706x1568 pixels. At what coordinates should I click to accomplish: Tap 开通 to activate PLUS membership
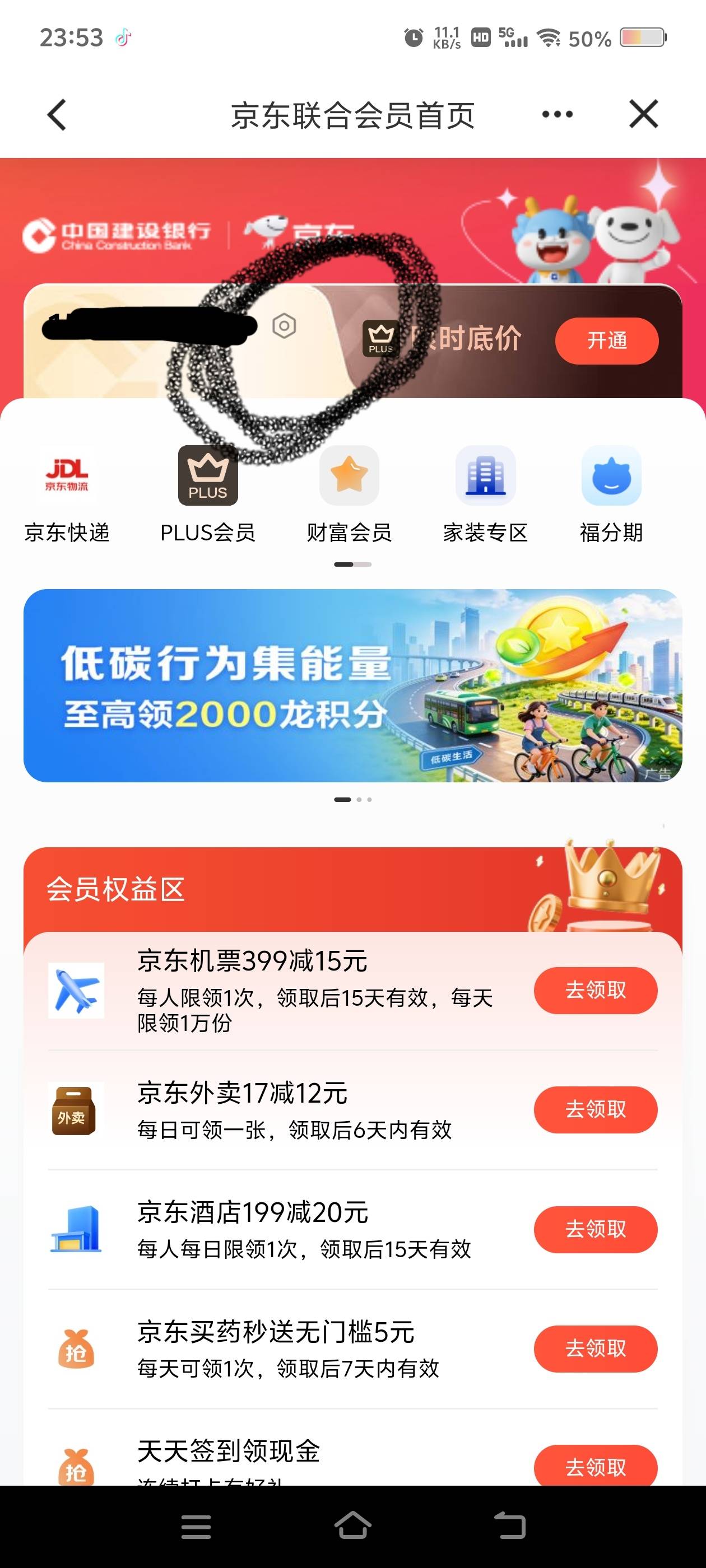[x=607, y=341]
